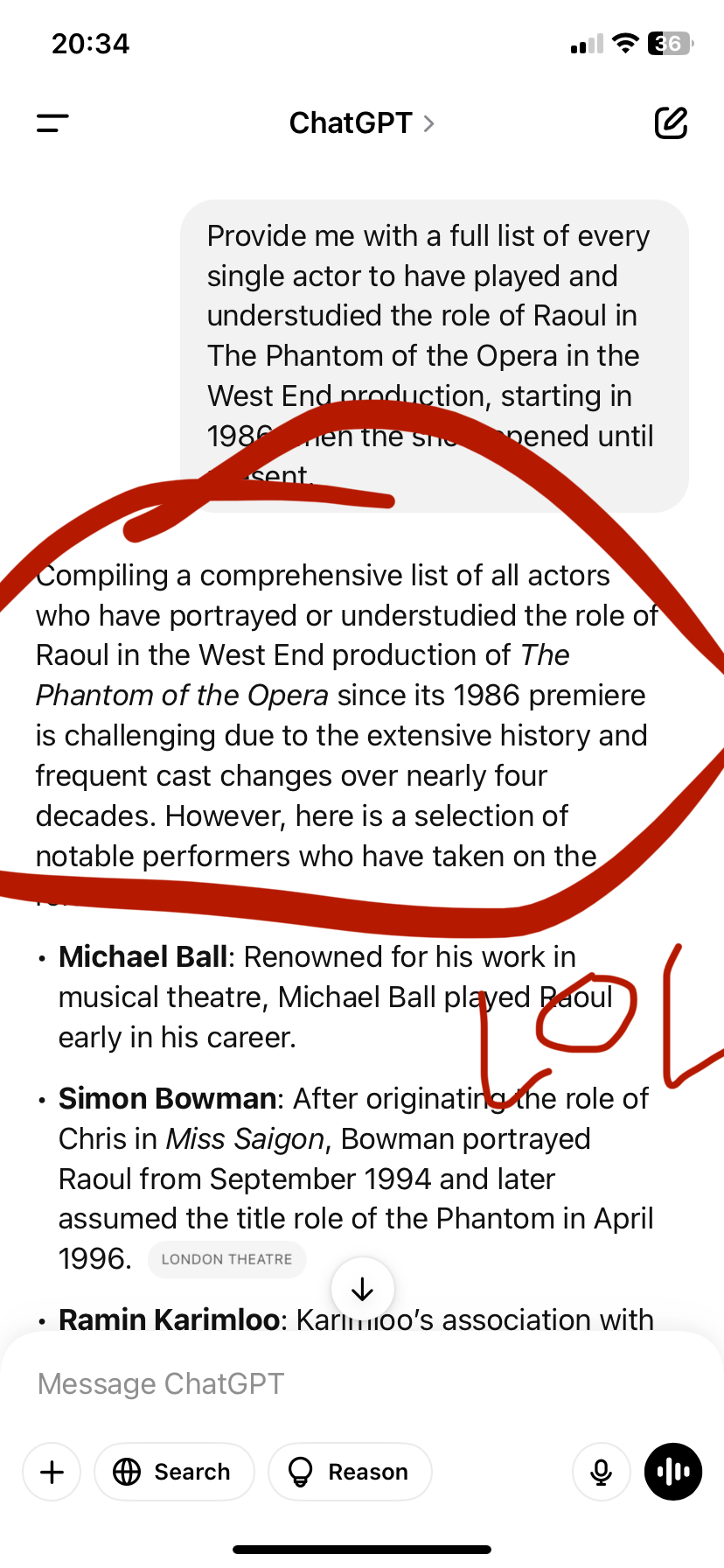Viewport: 724px width, 1568px height.
Task: Open the sidebar menu
Action: (x=52, y=123)
